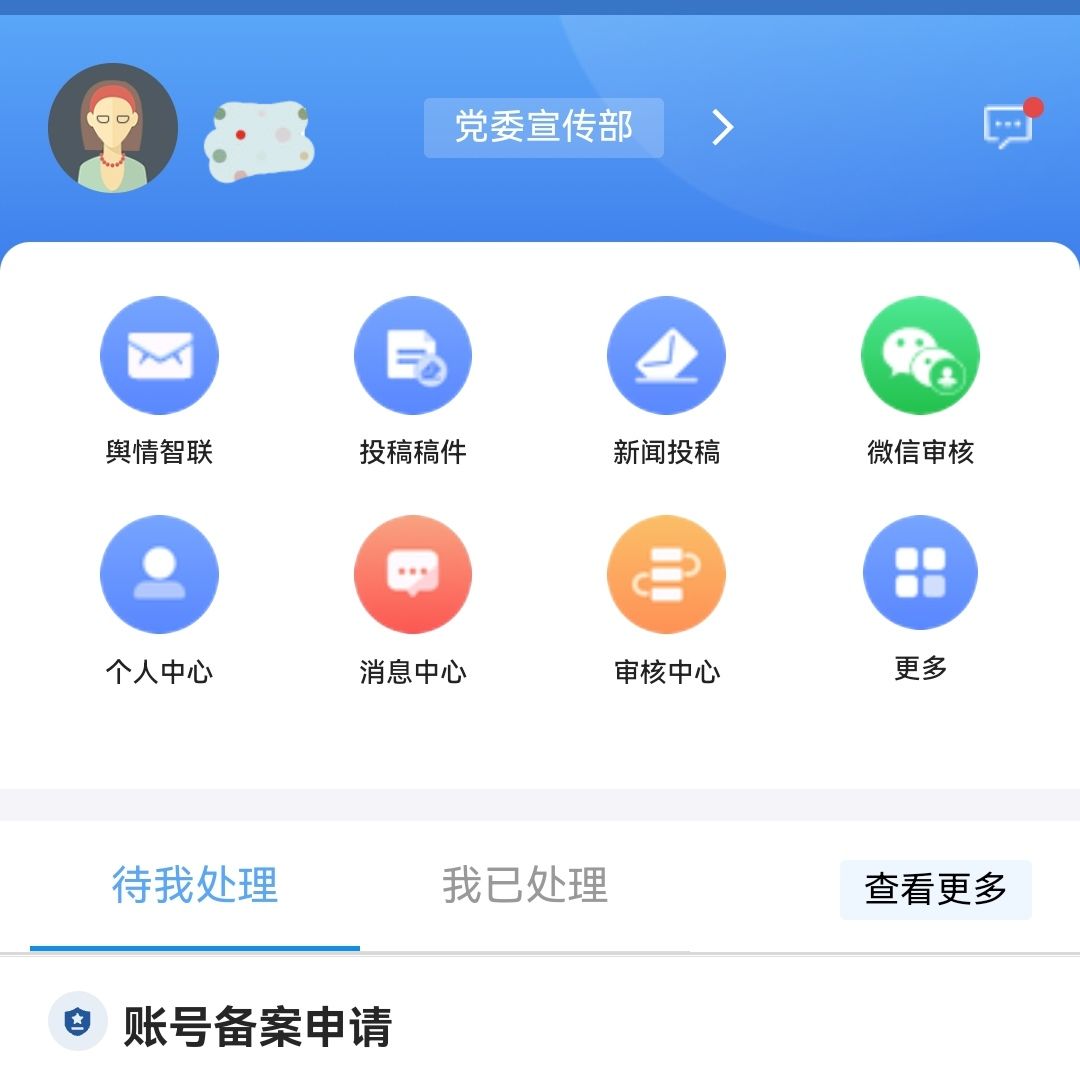
Task: Switch to the 待我处理 tab
Action: click(x=195, y=886)
